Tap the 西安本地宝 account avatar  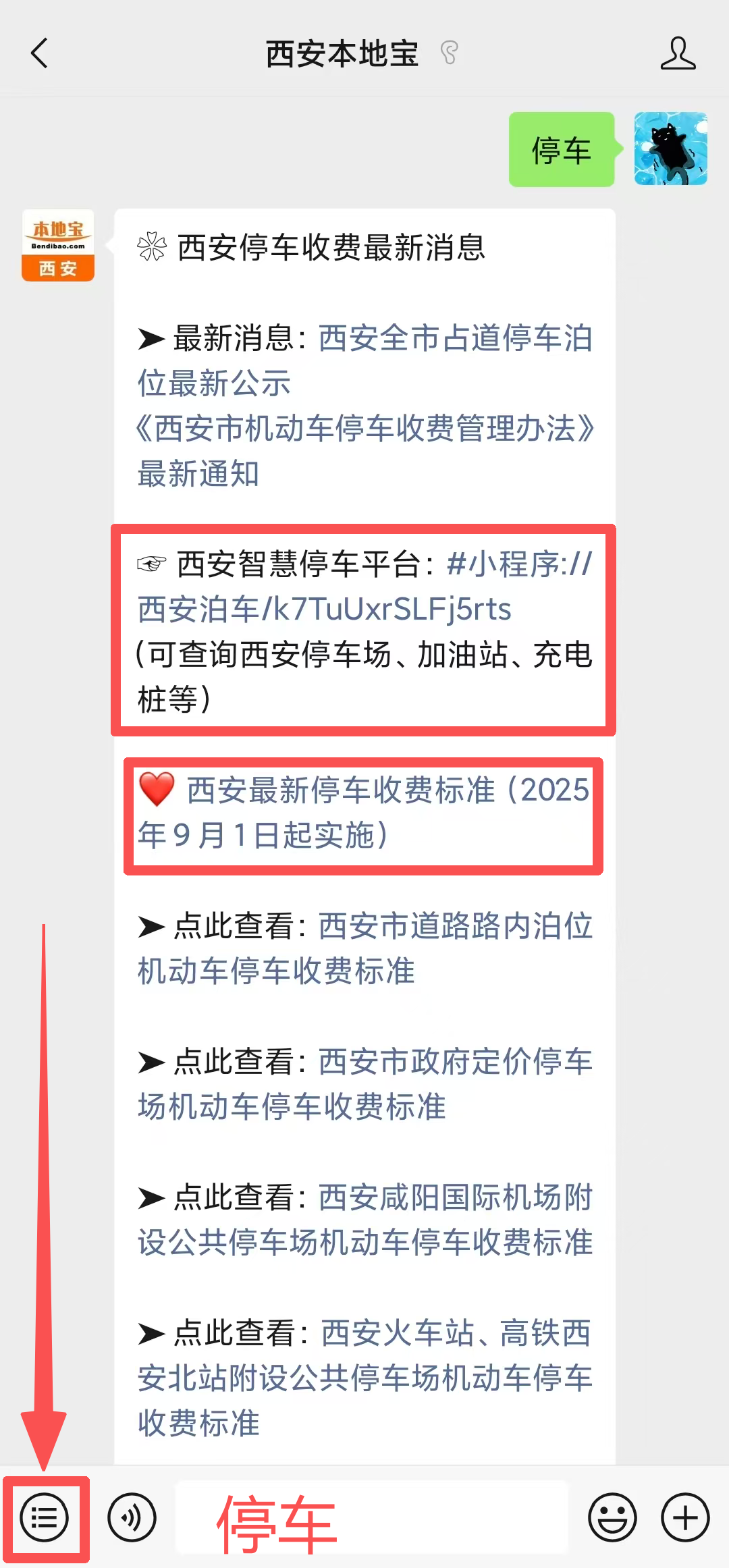(x=58, y=246)
